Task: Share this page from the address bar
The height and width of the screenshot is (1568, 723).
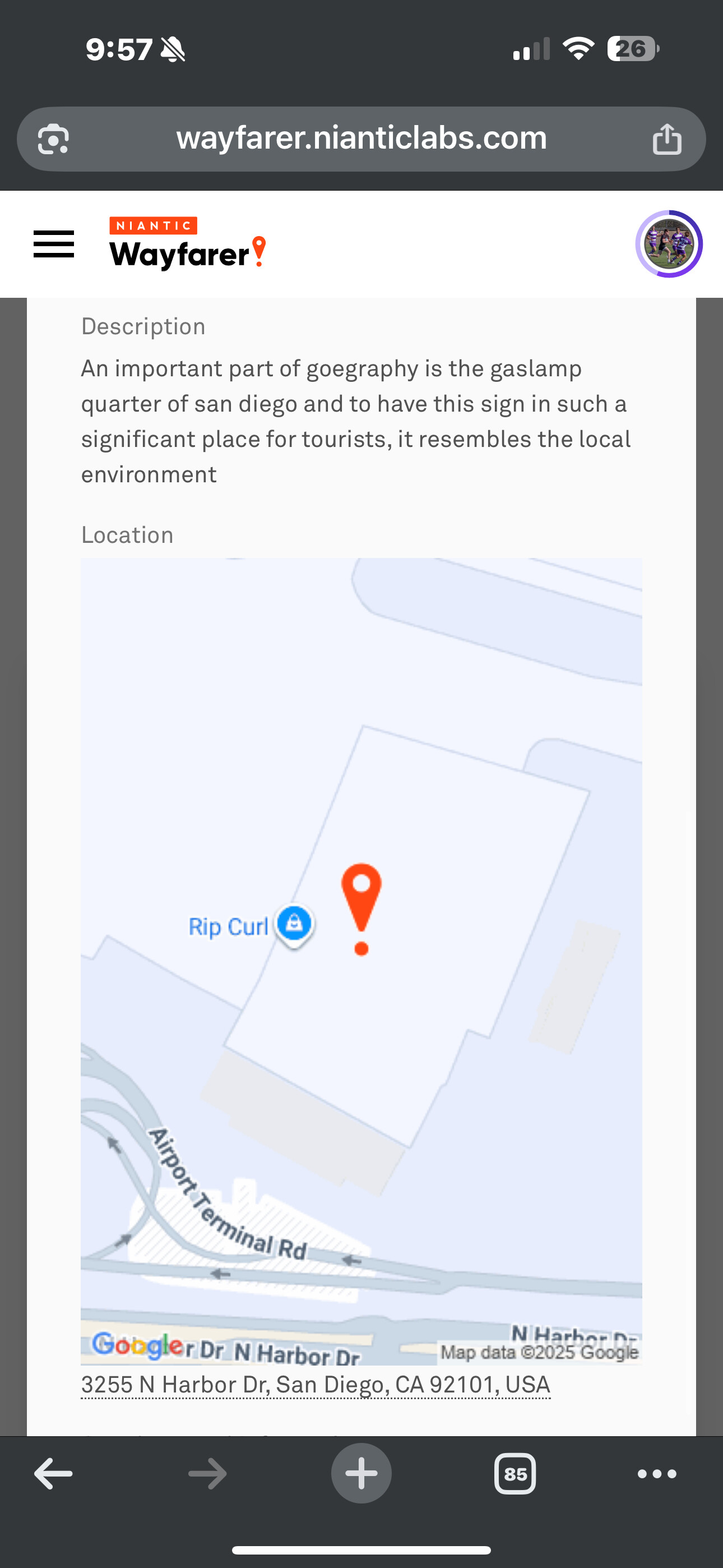Action: (x=667, y=139)
